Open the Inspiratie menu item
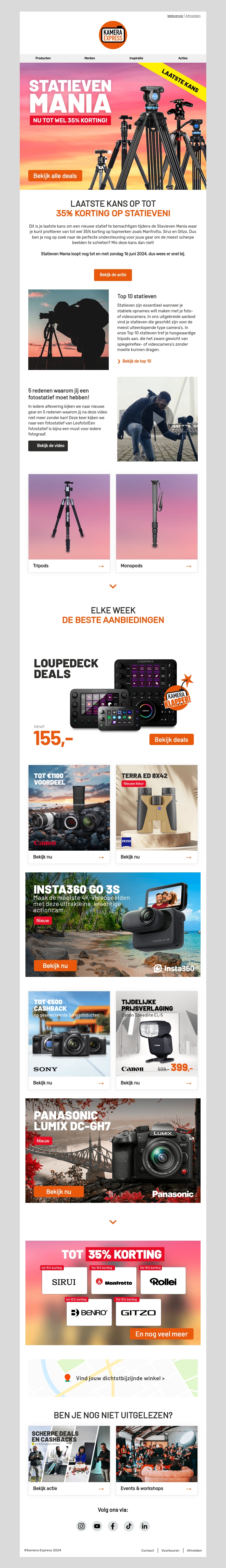Image resolution: width=226 pixels, height=1568 pixels. coord(136,58)
